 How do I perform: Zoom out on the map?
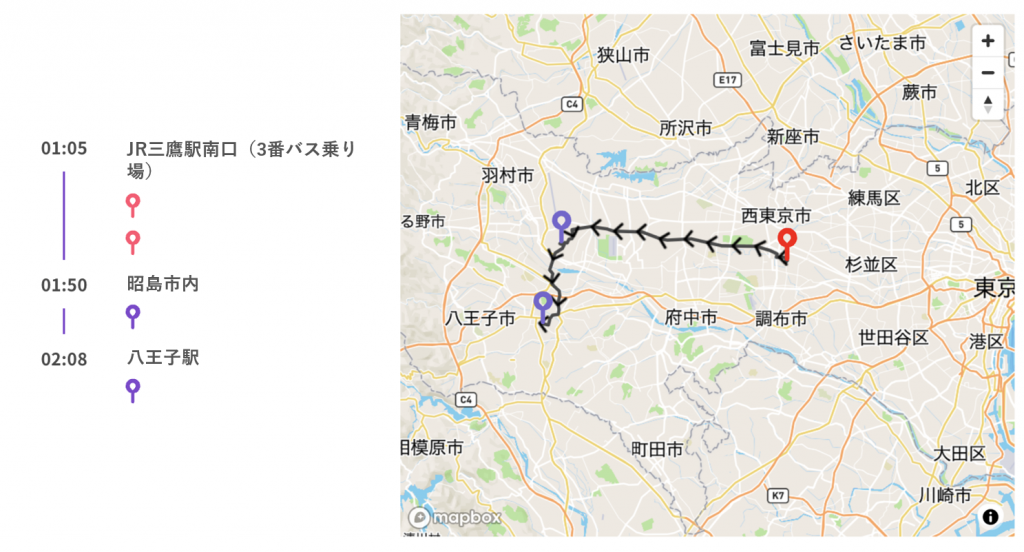tap(987, 72)
